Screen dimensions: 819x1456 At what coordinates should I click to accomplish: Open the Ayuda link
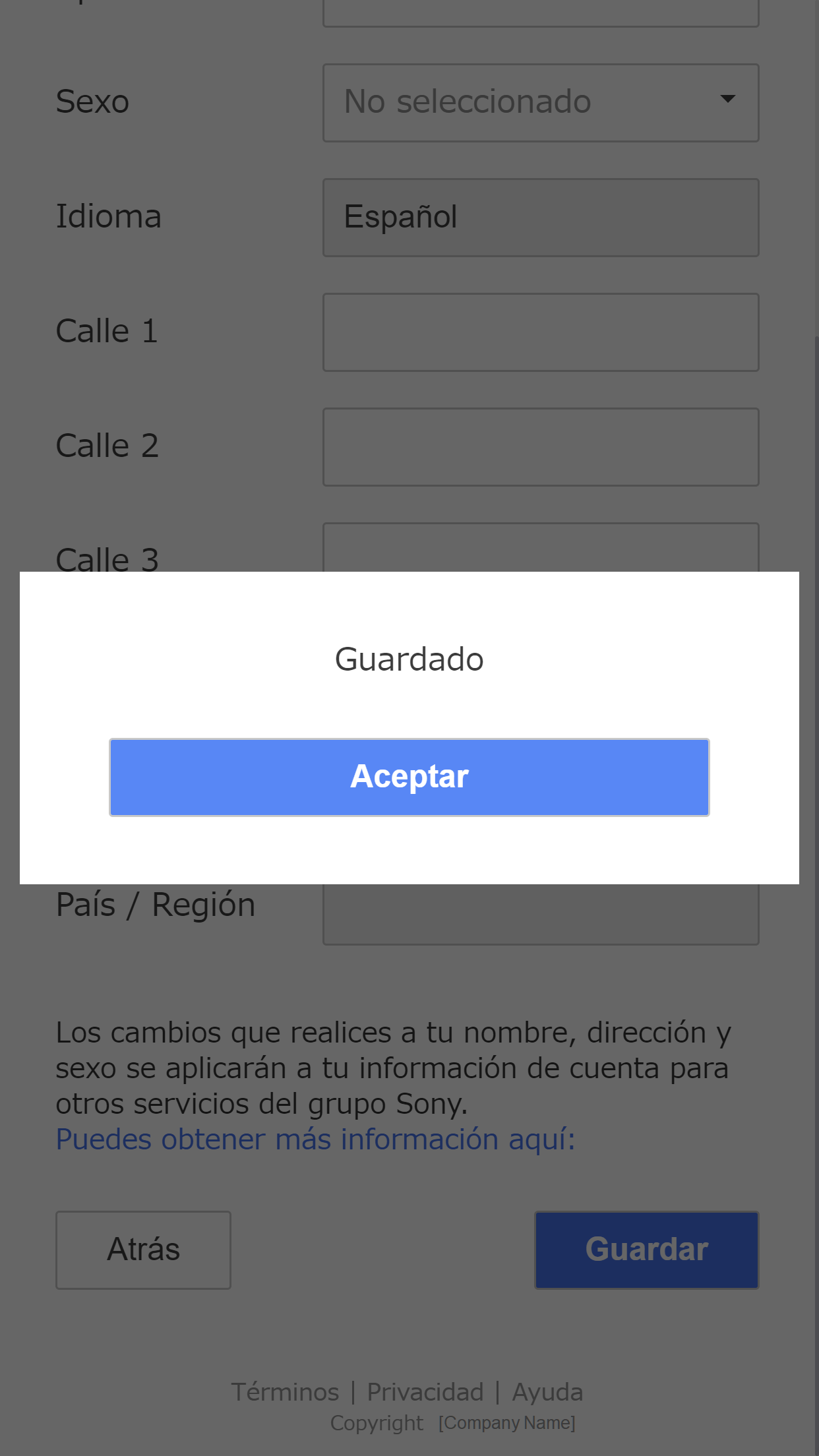tap(547, 1392)
